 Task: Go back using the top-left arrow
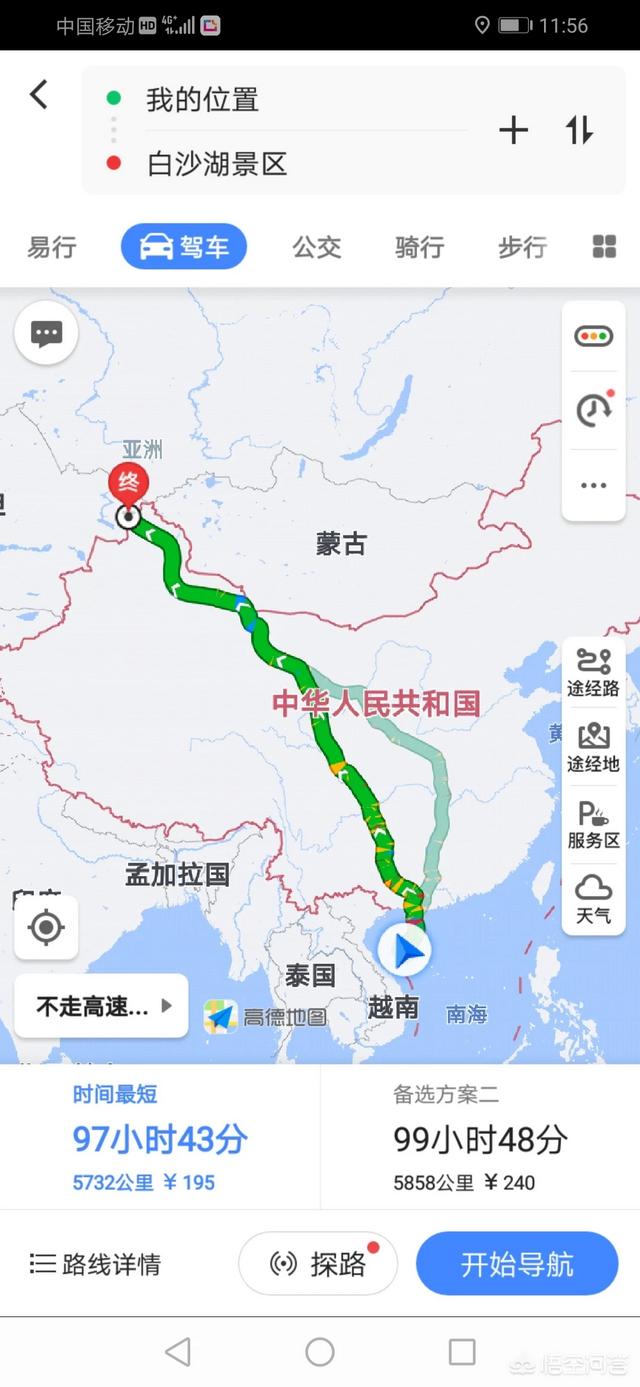pos(38,95)
